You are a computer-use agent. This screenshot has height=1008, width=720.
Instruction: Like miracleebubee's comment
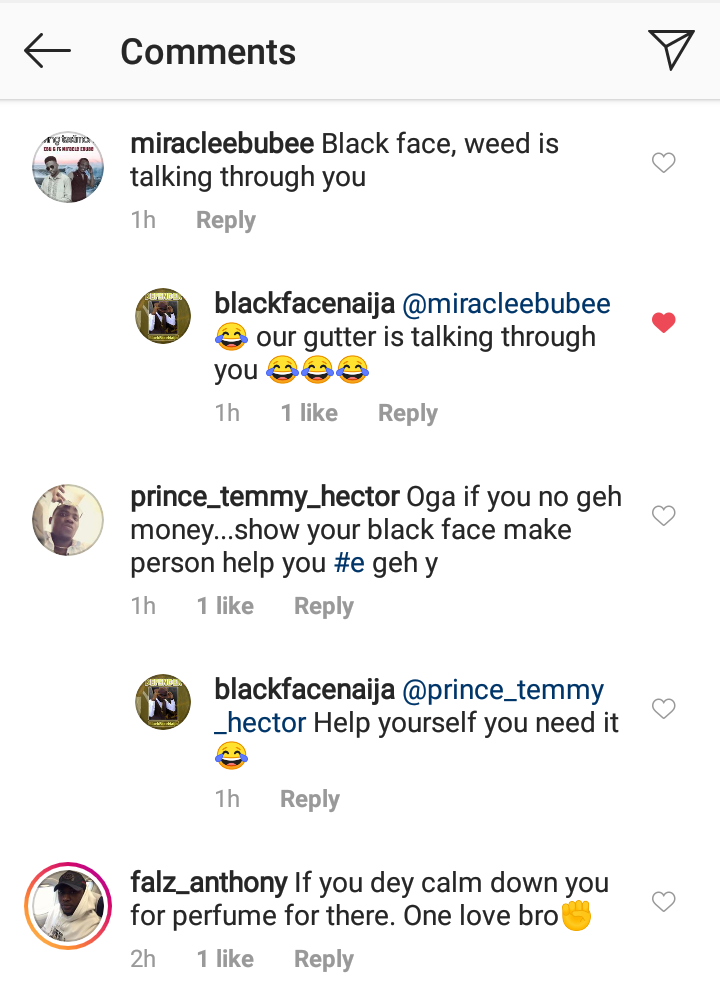664,163
